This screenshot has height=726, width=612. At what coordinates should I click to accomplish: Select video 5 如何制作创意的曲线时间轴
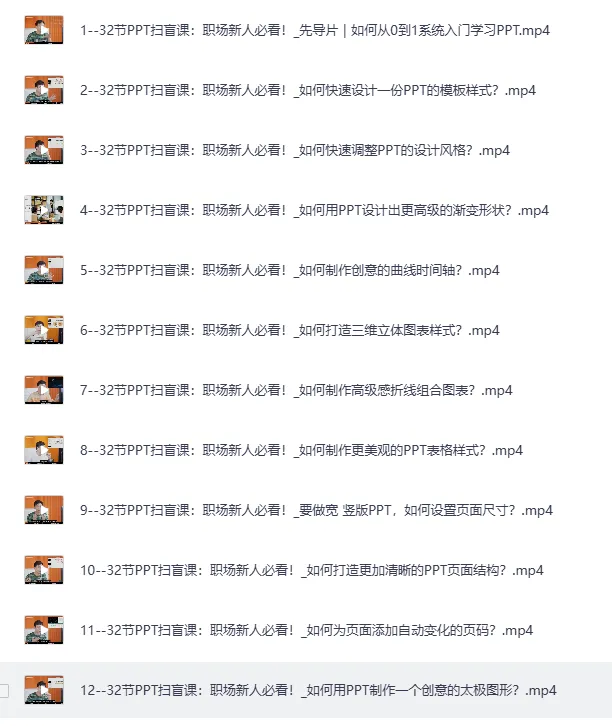290,270
